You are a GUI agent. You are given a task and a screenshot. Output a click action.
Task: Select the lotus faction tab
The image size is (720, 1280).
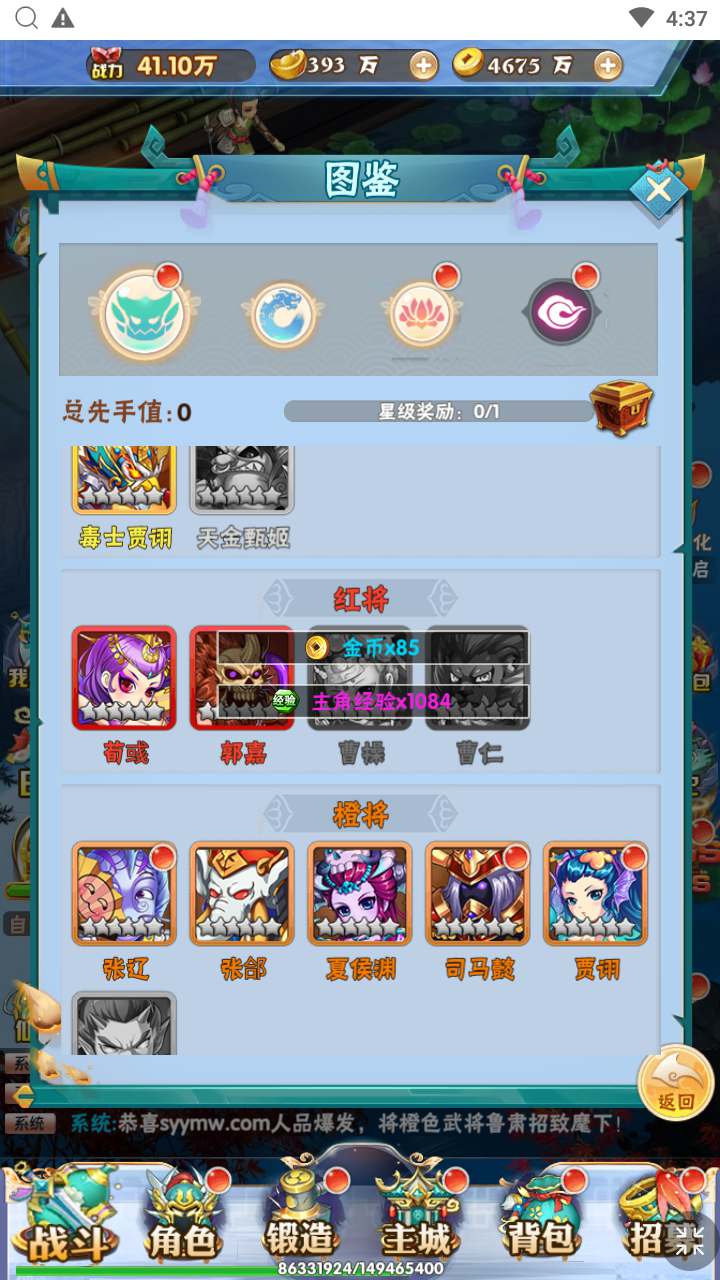point(422,315)
